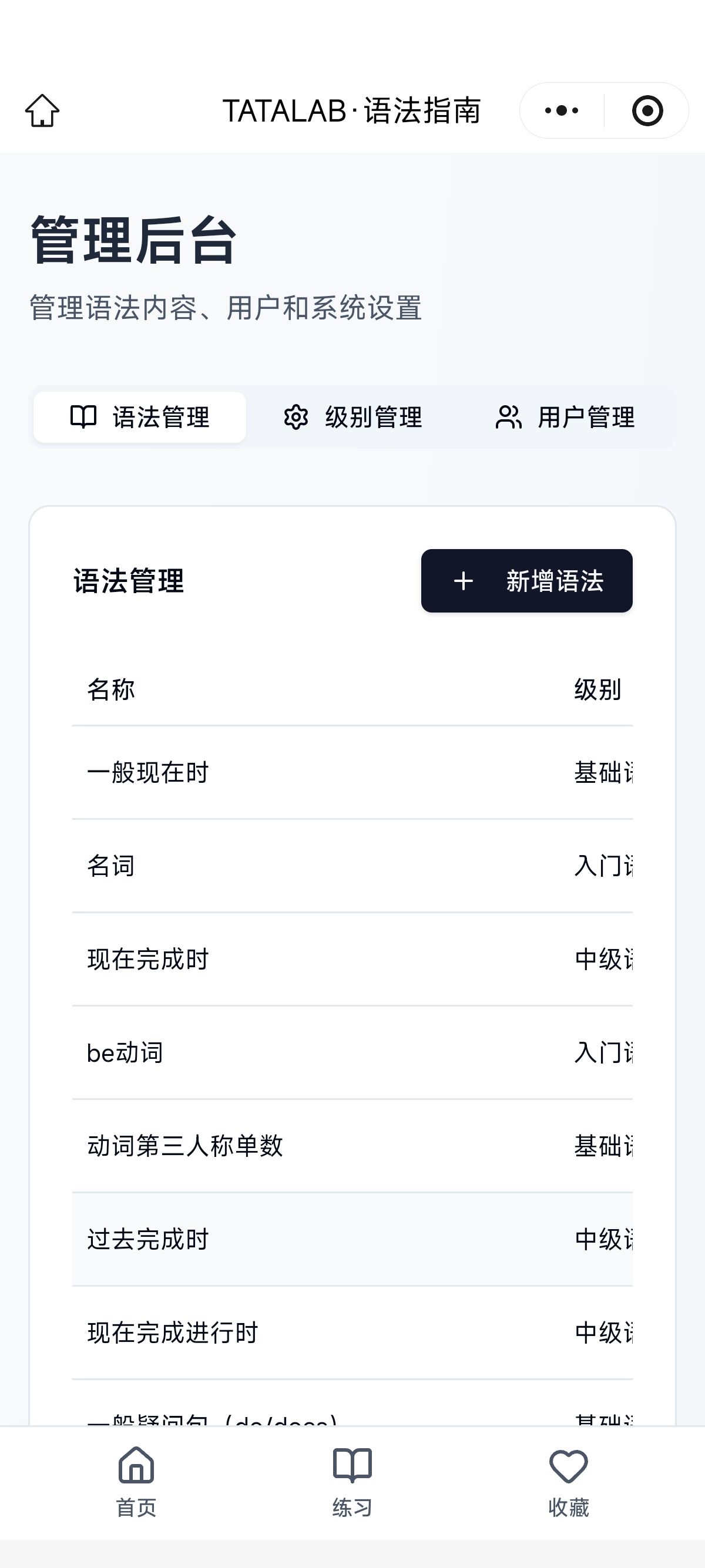Image resolution: width=705 pixels, height=1568 pixels.
Task: Select the 过去完成时 row
Action: click(148, 1239)
